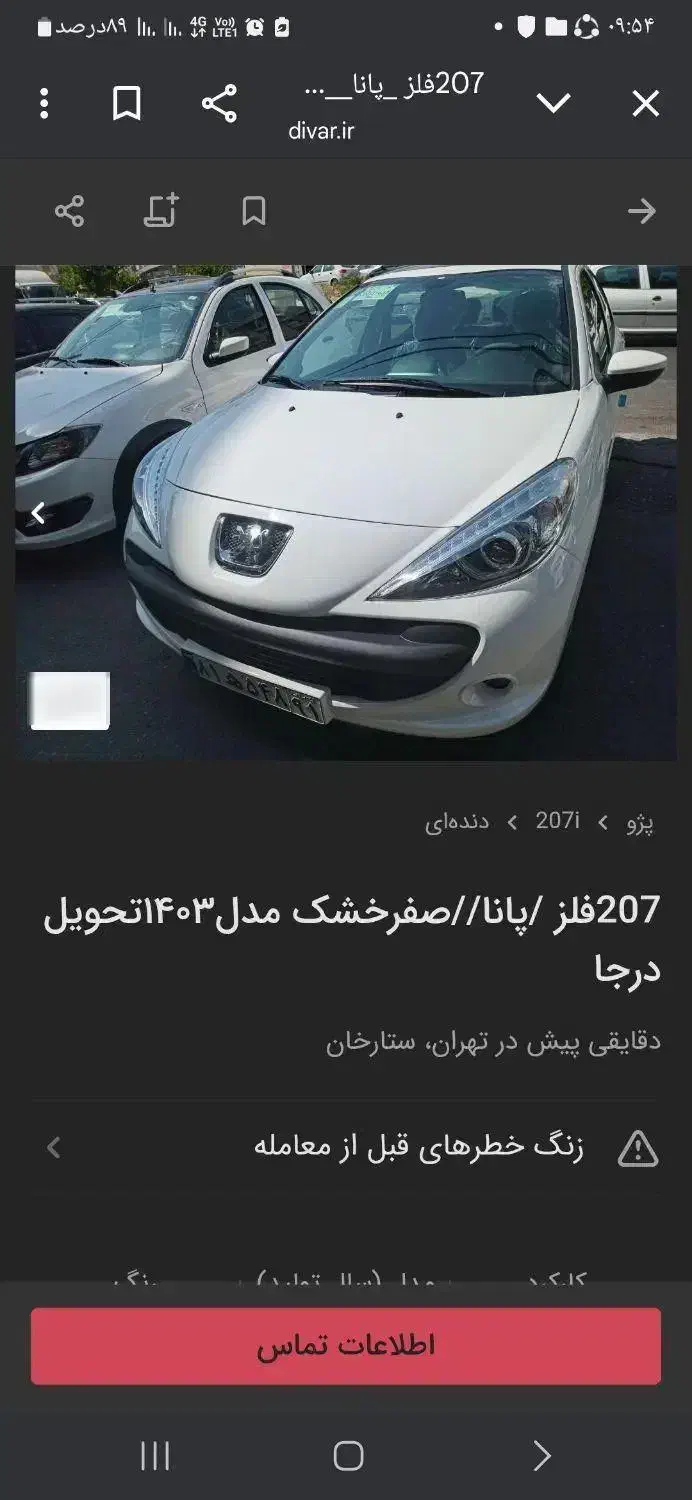Screen dimensions: 692x1500
Task: Save this listing with the bookmark icon
Action: tap(254, 211)
